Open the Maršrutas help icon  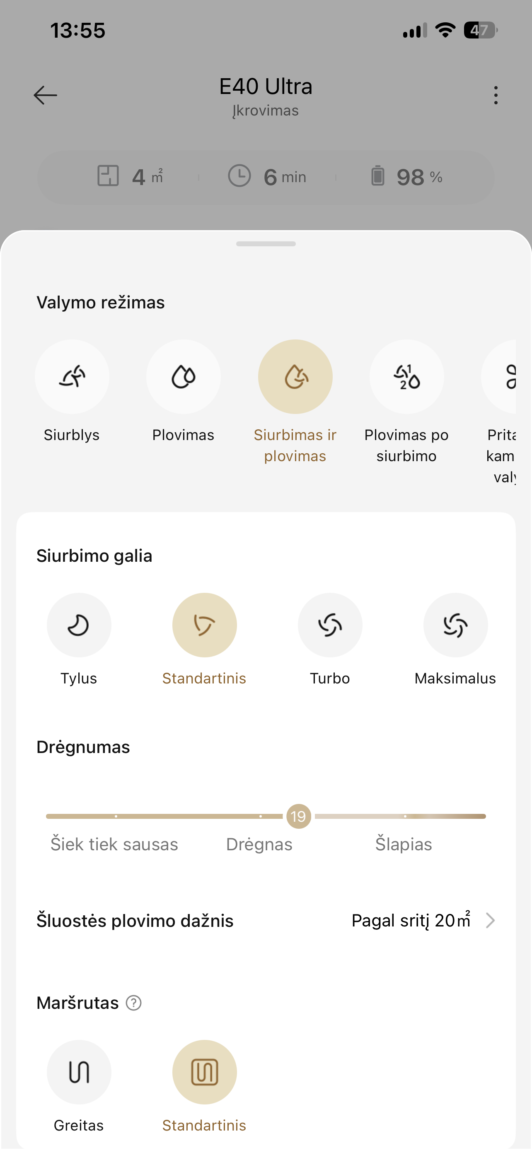(x=134, y=1003)
